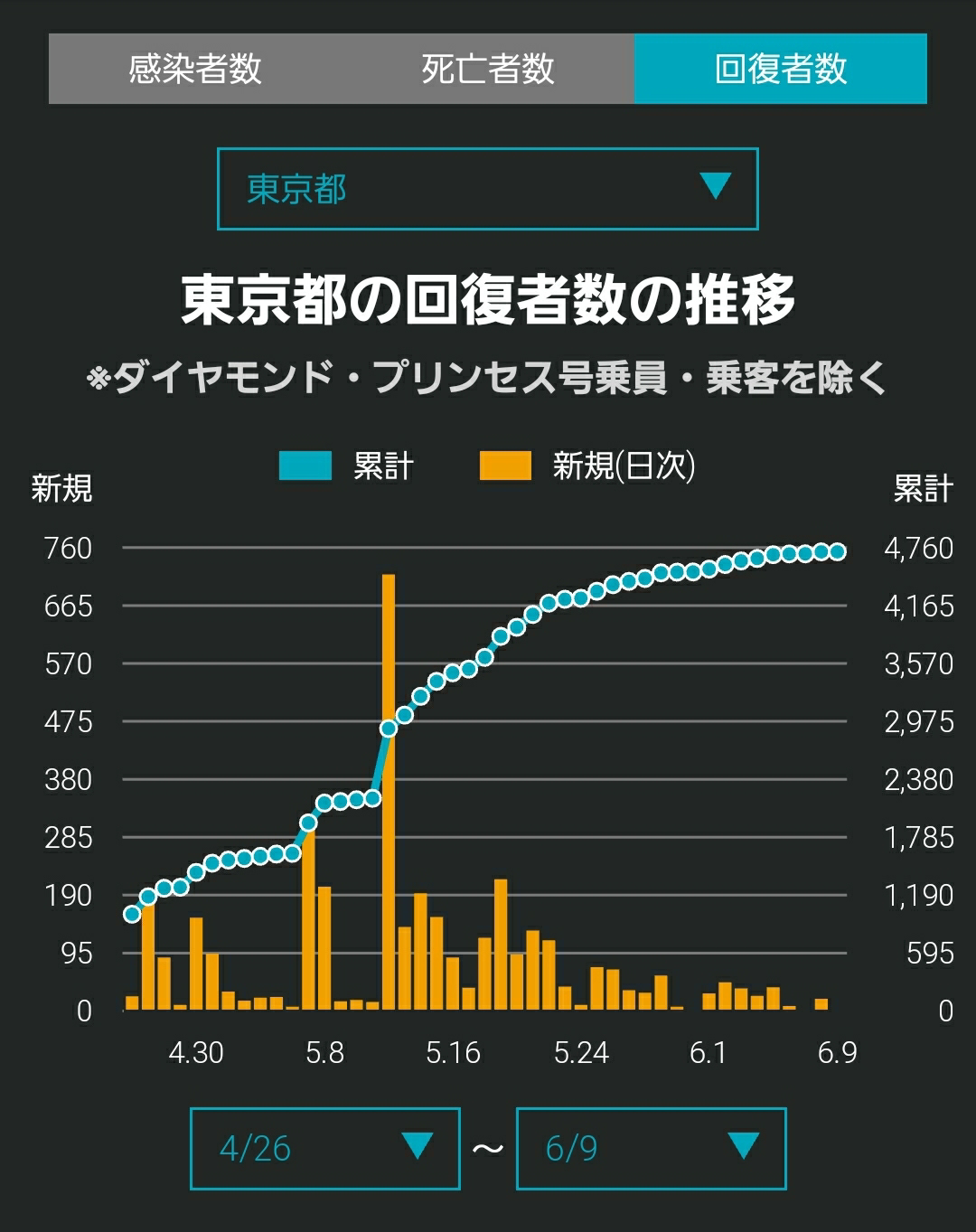Select the 回復者数 tab
This screenshot has width=976, height=1232.
coord(781,69)
